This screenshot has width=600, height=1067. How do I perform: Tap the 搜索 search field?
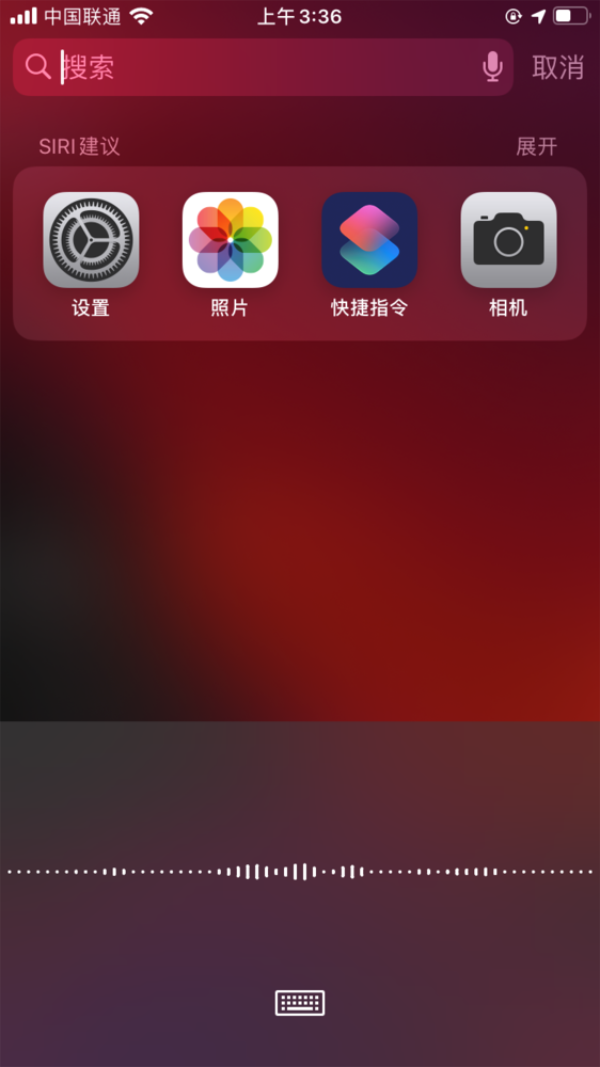(260, 68)
